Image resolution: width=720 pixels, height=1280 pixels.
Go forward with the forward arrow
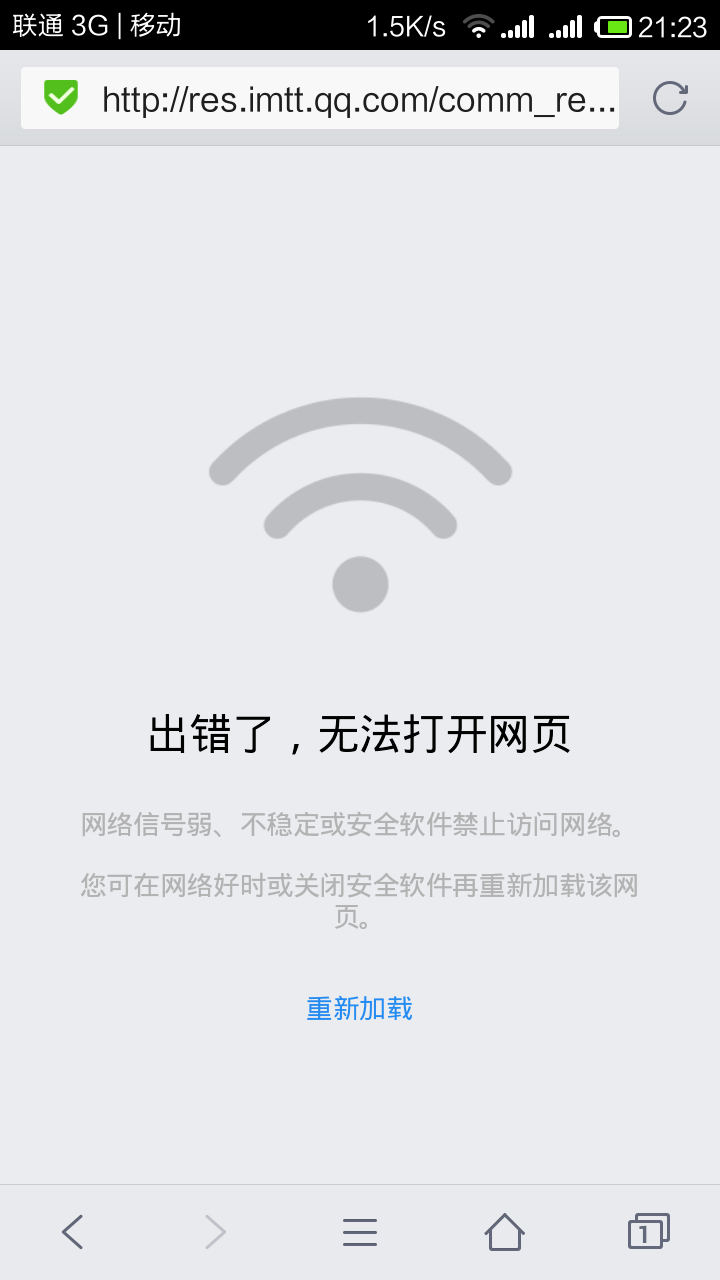coord(215,1232)
